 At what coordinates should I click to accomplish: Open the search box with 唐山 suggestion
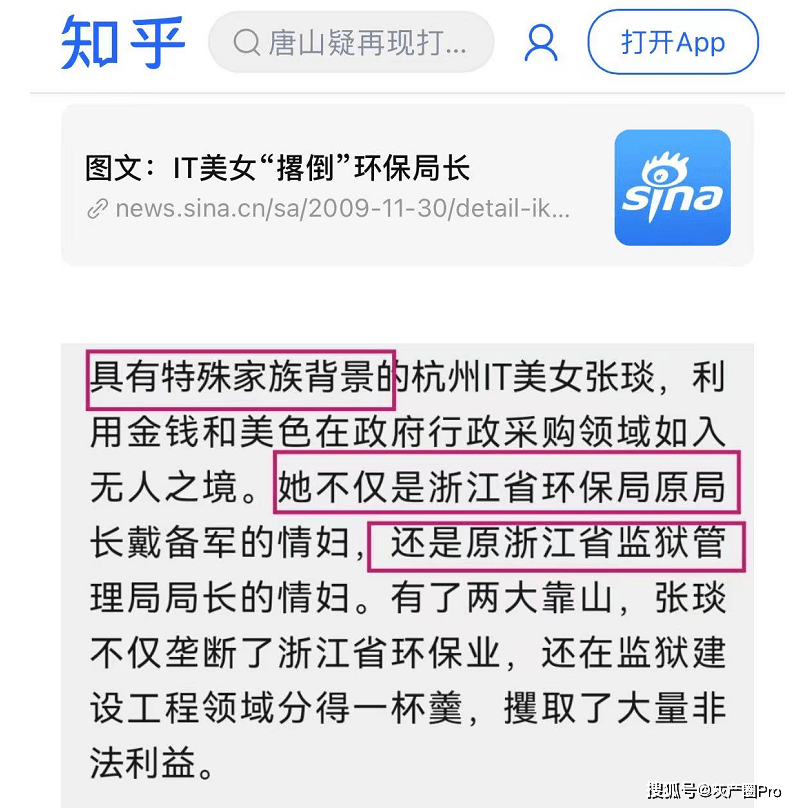tap(351, 43)
